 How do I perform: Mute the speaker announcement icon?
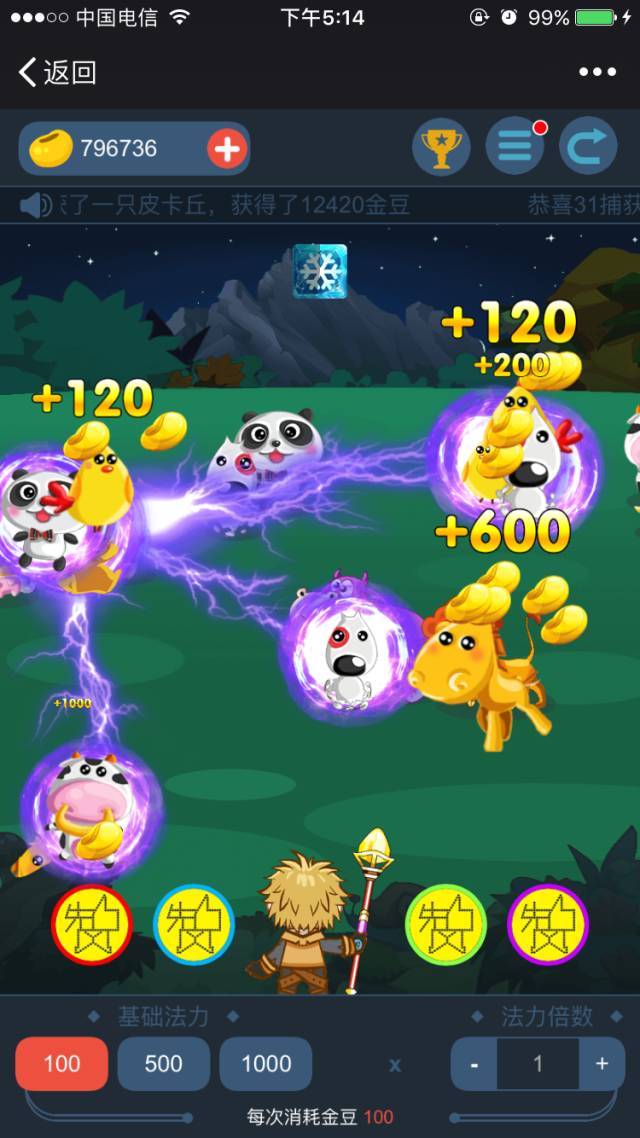36,206
